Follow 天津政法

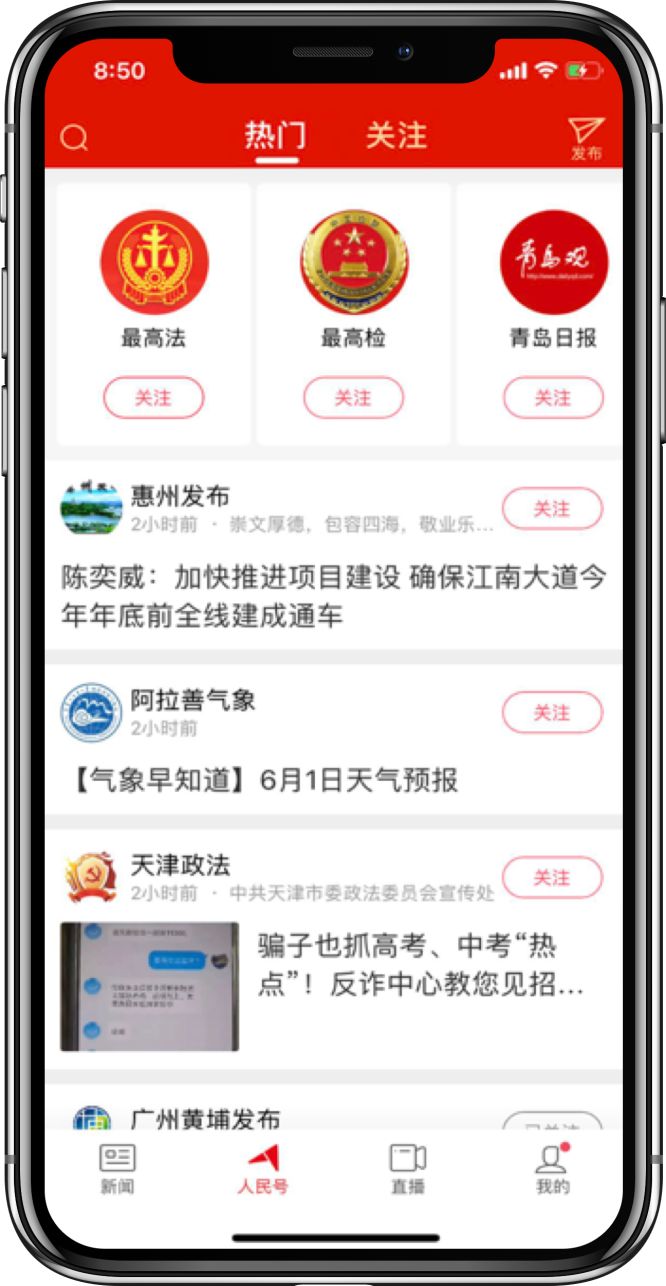552,878
